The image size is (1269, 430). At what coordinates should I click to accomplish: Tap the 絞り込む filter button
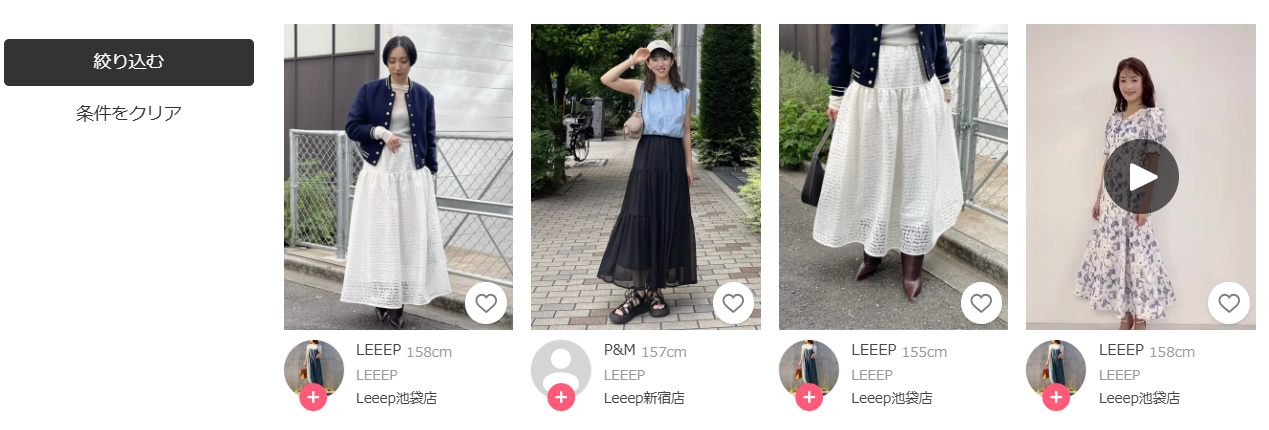point(129,62)
